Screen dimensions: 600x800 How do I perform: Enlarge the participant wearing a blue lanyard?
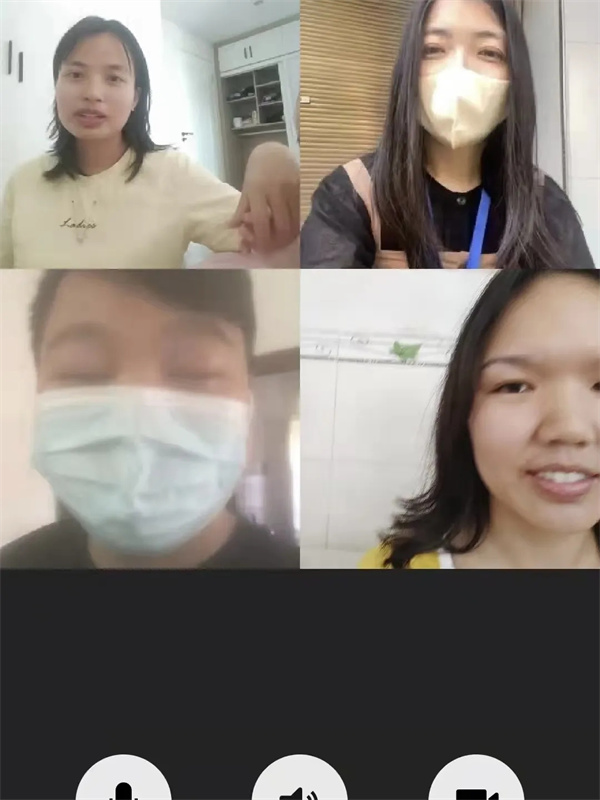click(450, 135)
